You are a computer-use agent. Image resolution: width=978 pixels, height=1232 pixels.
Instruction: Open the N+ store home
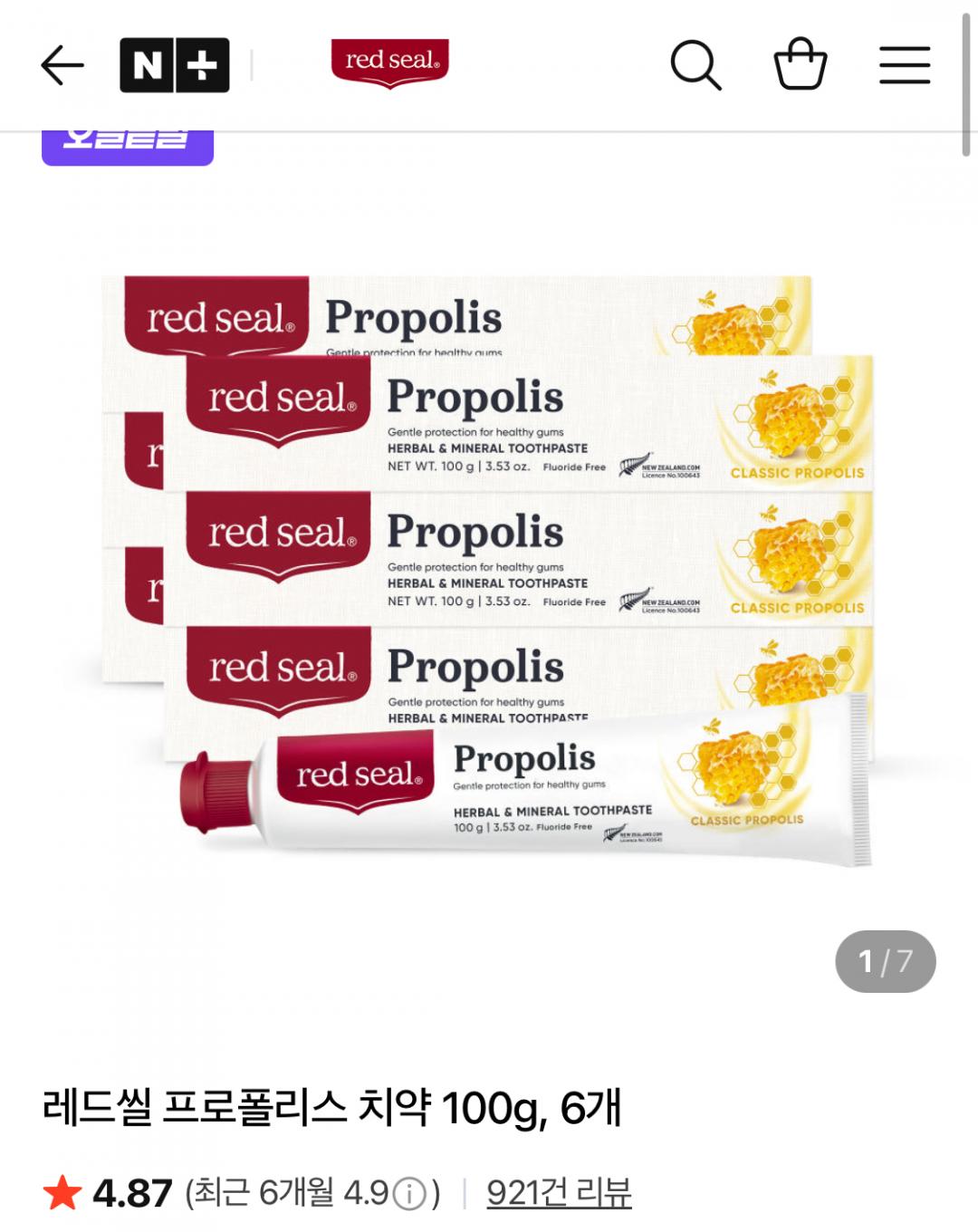[x=175, y=65]
